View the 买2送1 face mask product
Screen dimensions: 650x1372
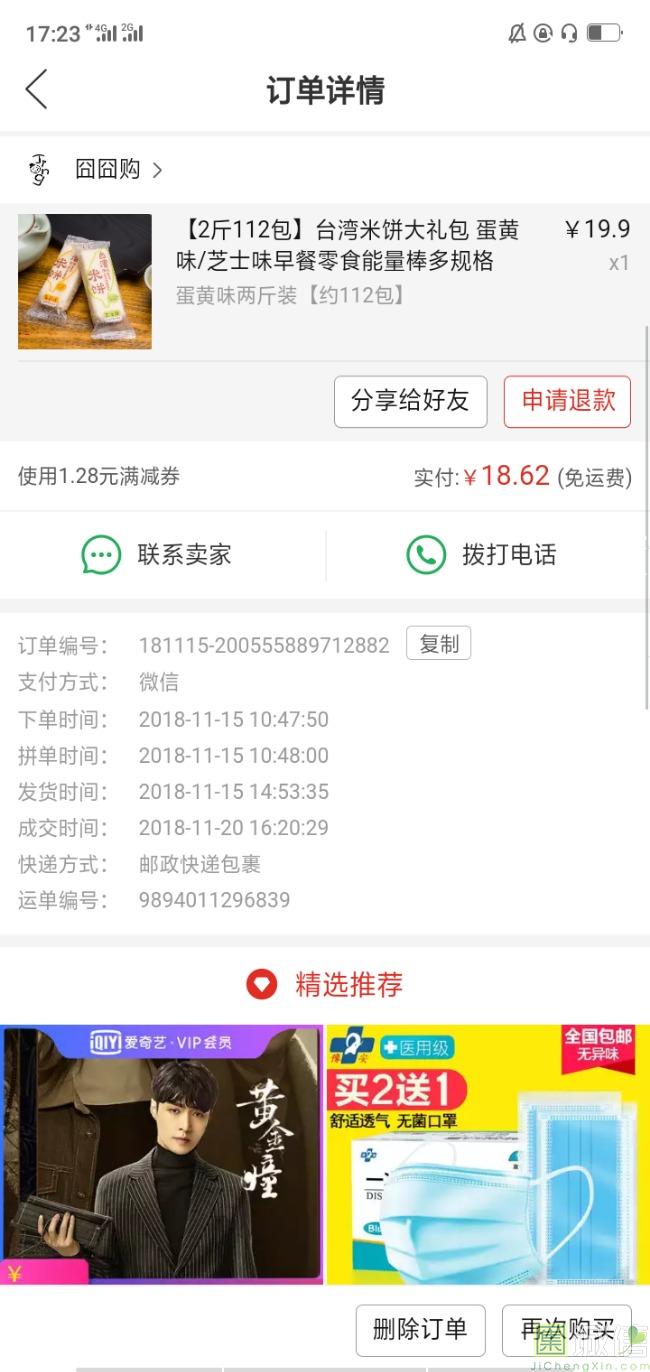coord(488,1155)
